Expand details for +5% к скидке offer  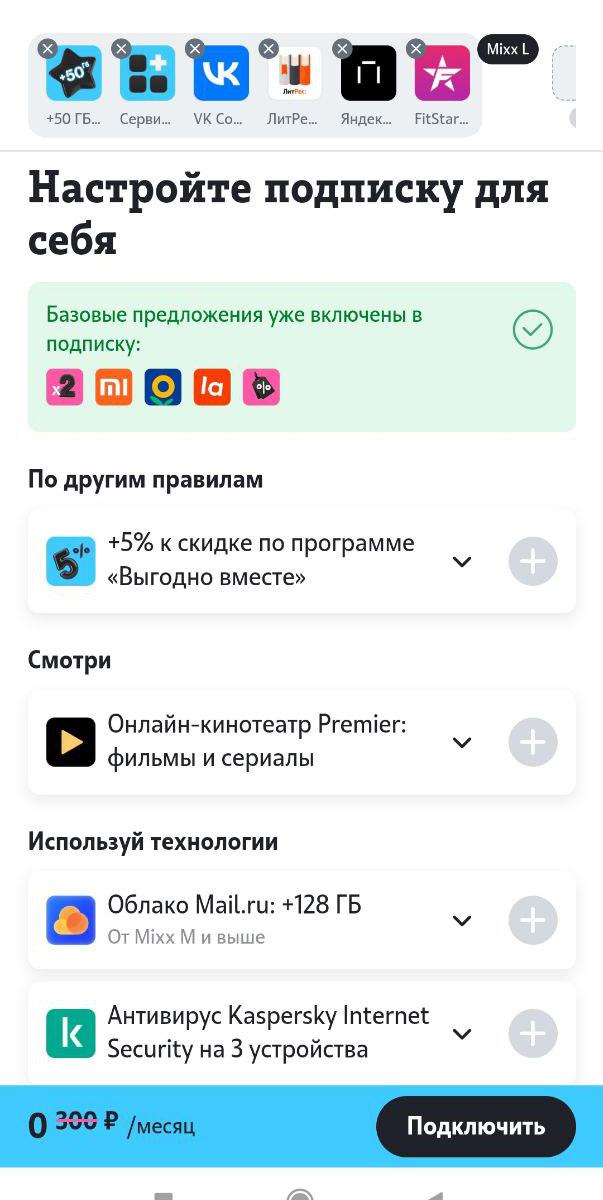pos(462,562)
